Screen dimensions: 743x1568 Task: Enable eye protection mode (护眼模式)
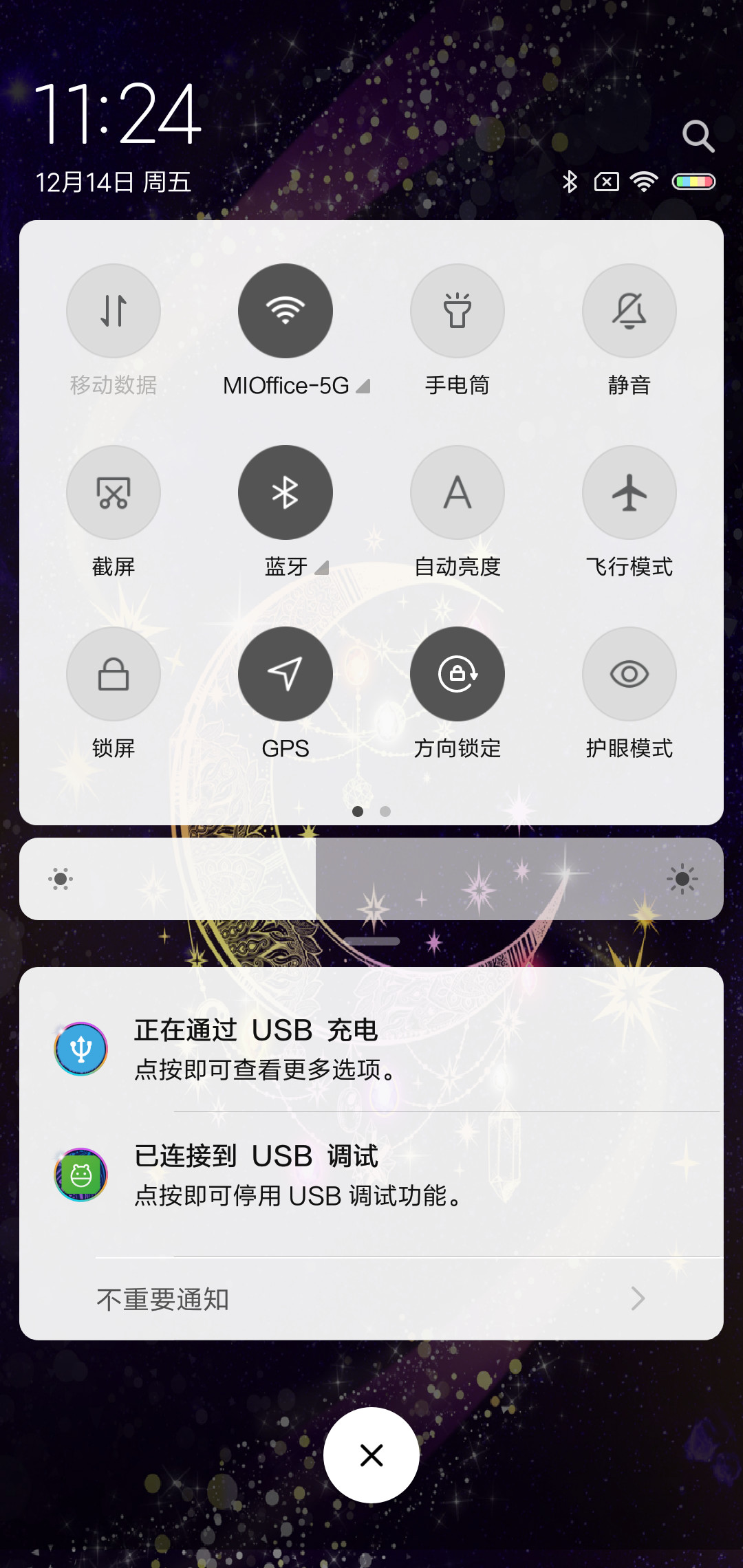click(629, 674)
